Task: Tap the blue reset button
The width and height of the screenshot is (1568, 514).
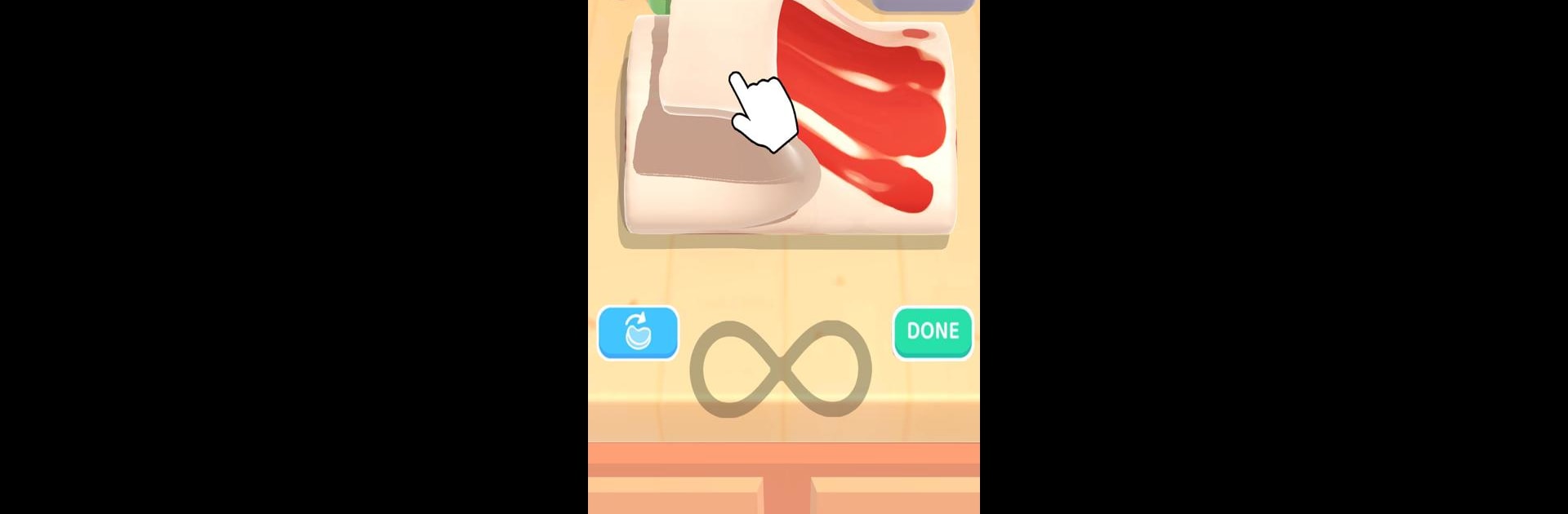Action: click(638, 332)
